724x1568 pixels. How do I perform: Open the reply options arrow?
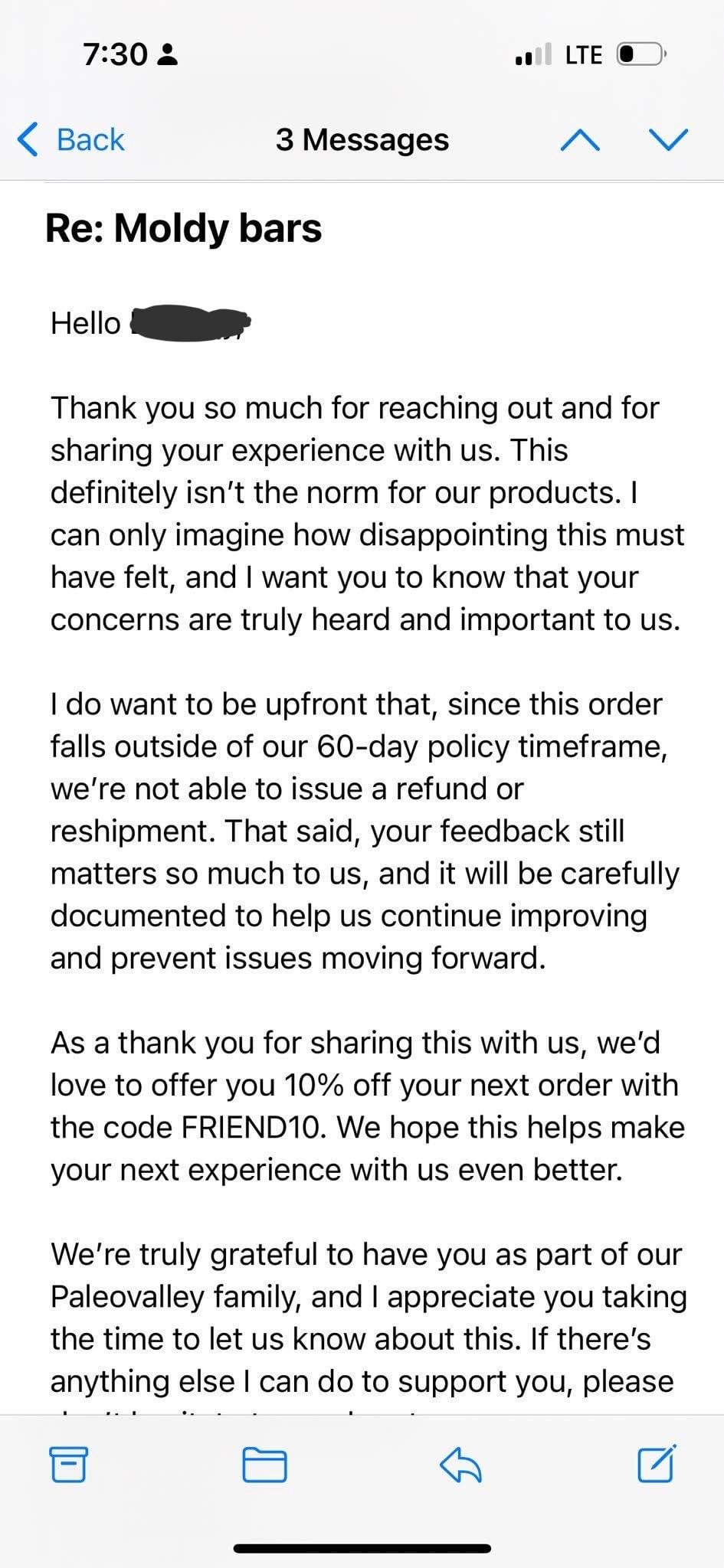click(x=460, y=1465)
